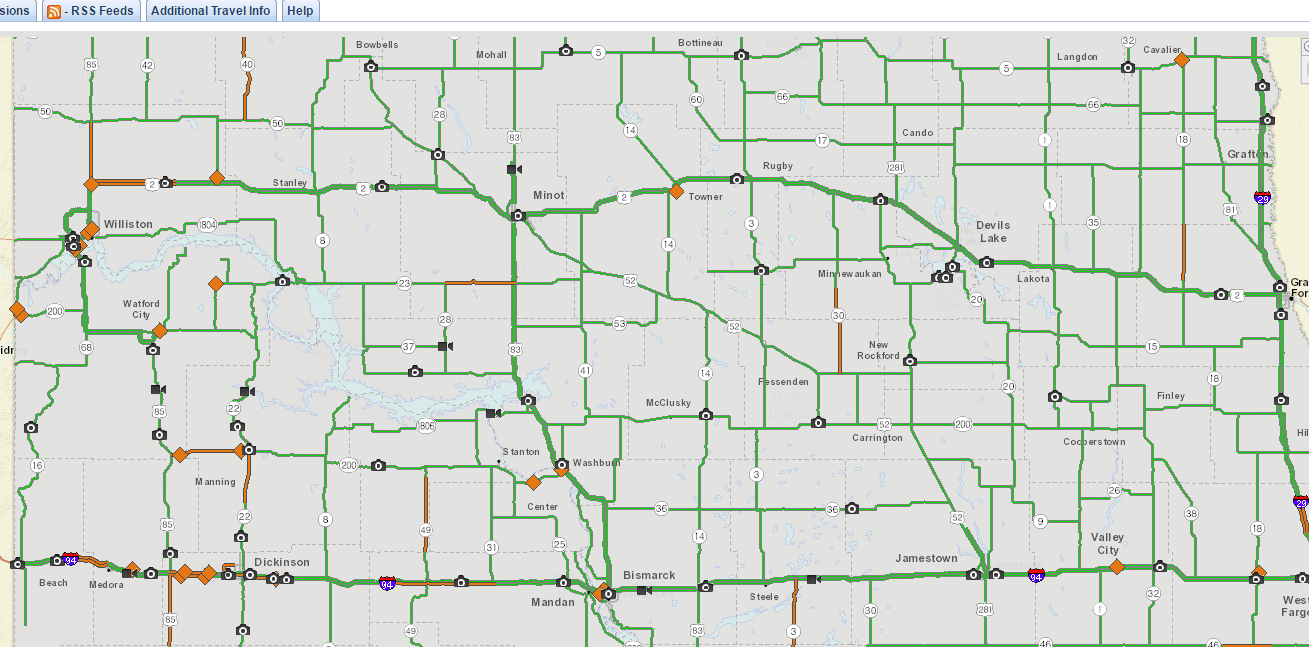Open the camera marker near Langdon
Viewport: 1309px width, 647px height.
click(x=1128, y=68)
